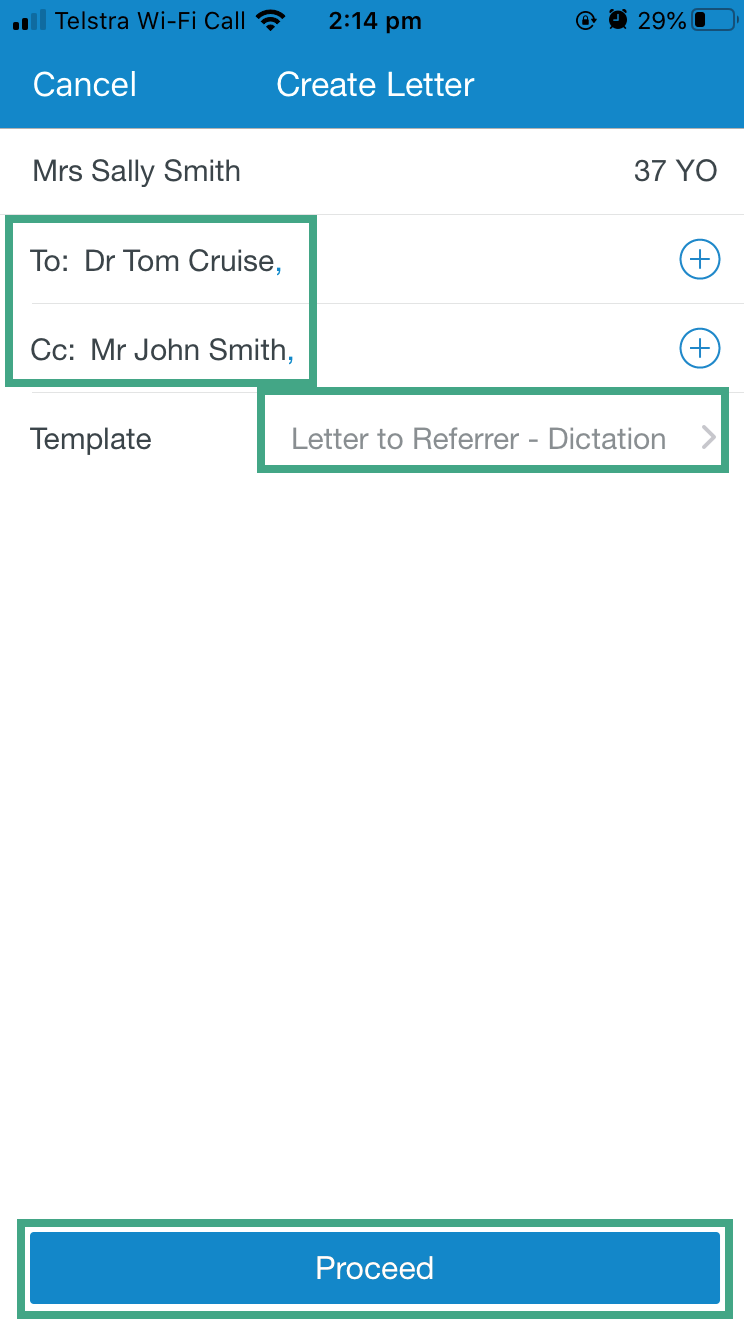
Task: Tap the 37 YO age label
Action: point(675,170)
